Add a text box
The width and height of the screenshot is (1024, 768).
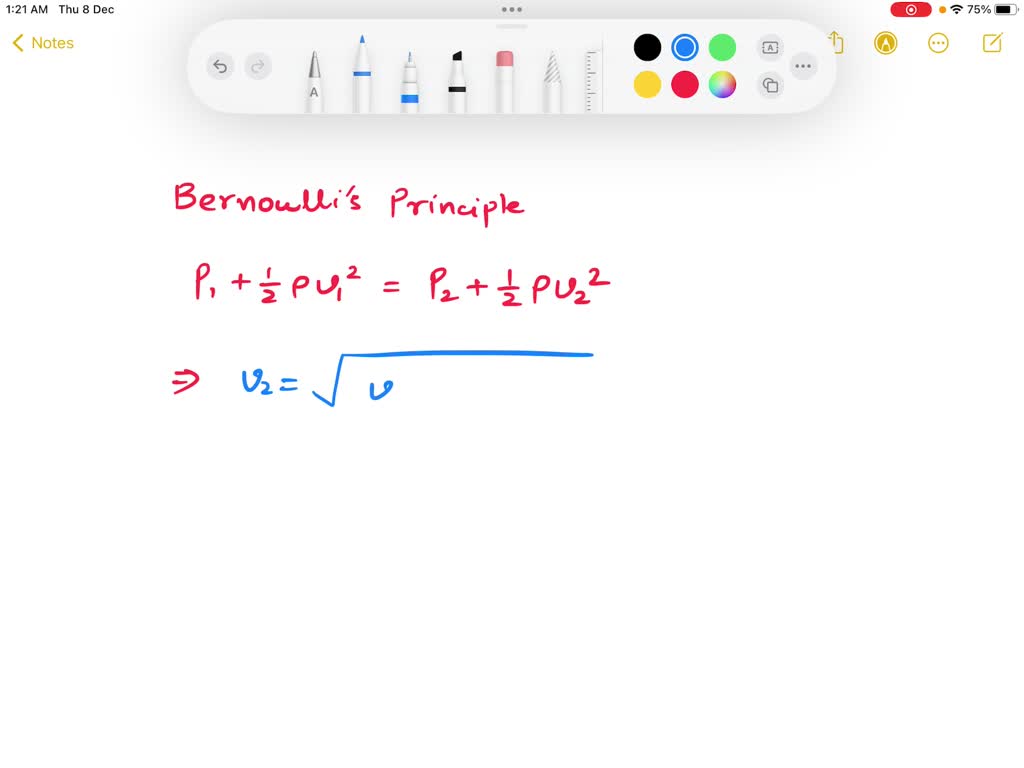tap(770, 47)
